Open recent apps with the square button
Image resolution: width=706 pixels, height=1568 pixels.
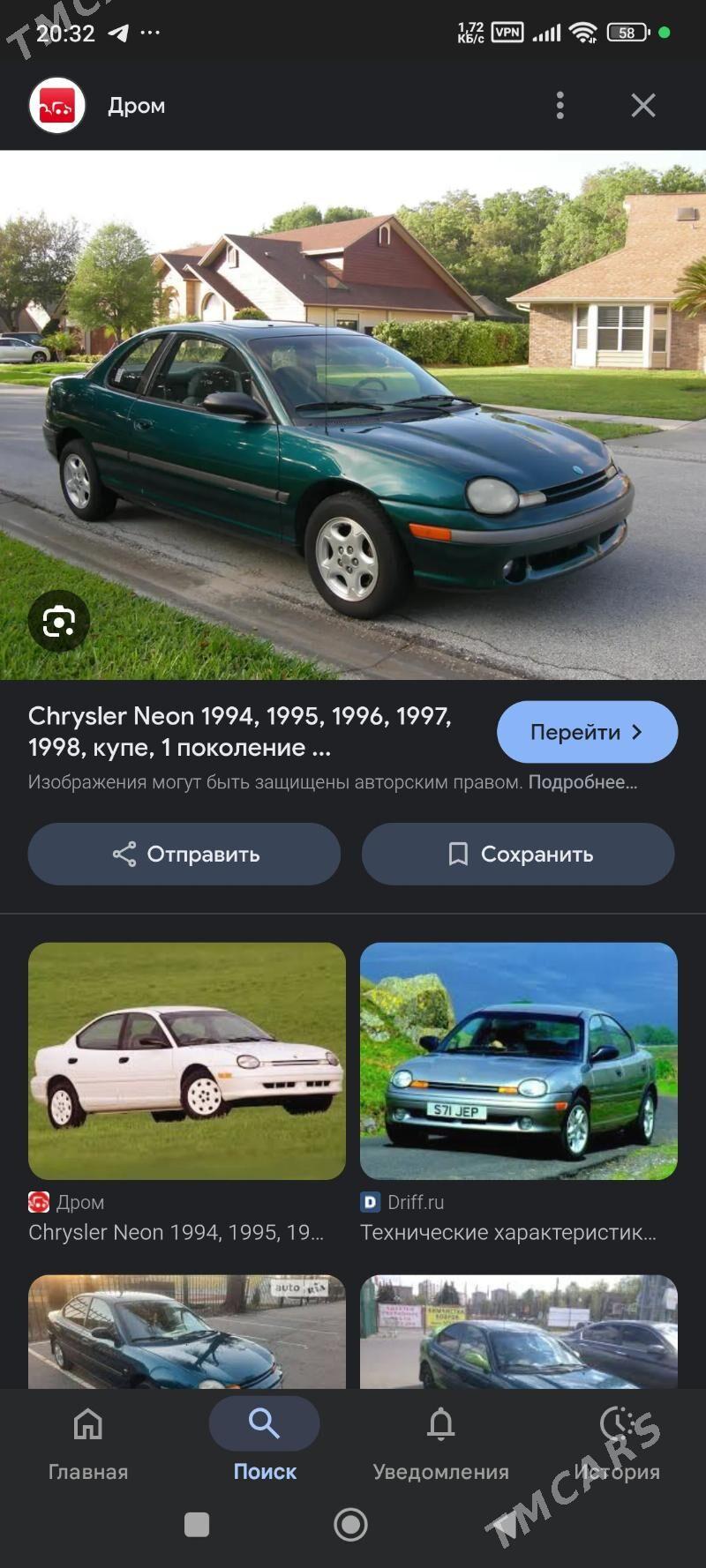point(197,1524)
